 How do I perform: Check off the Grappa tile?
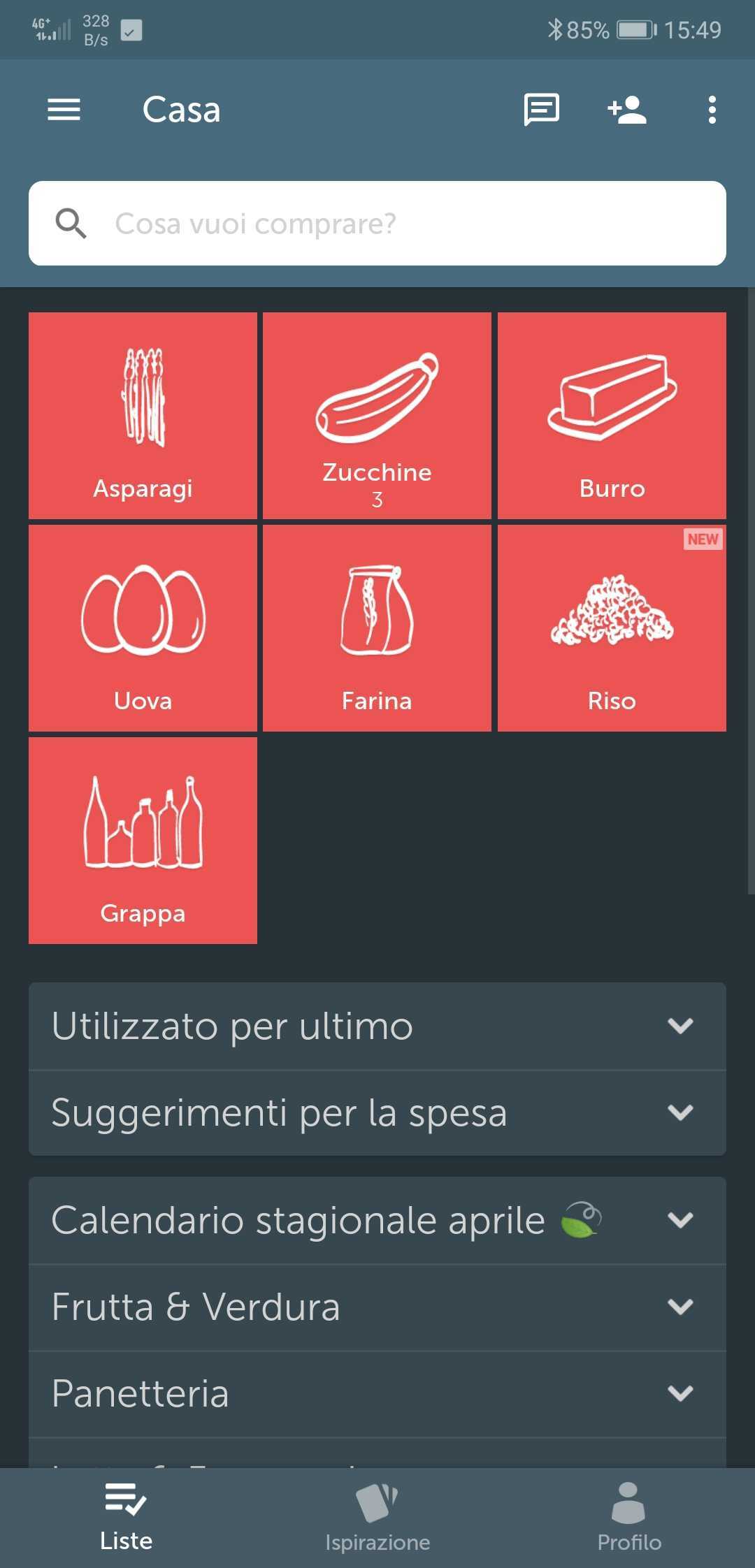(143, 841)
